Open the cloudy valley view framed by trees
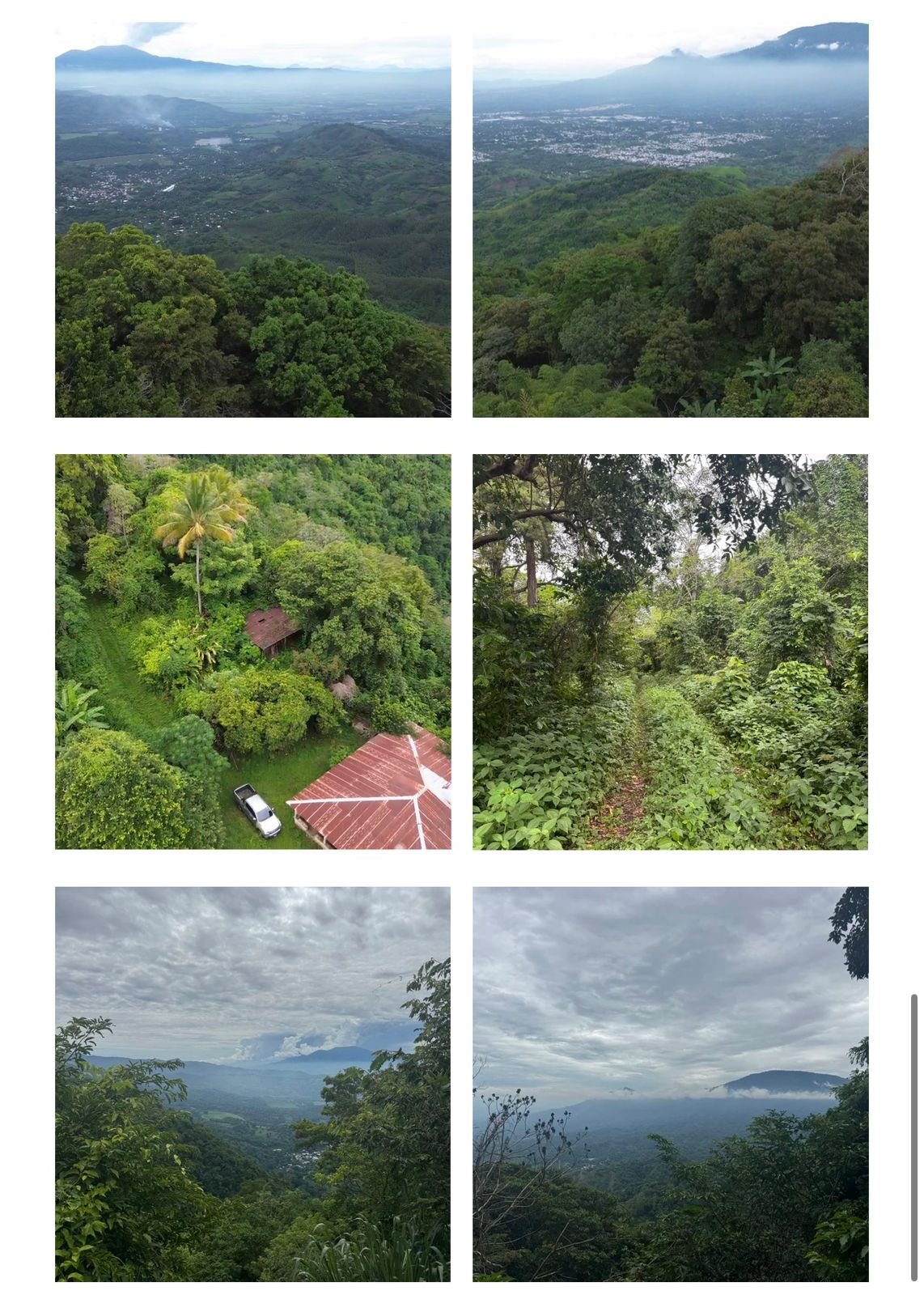 (x=252, y=1084)
